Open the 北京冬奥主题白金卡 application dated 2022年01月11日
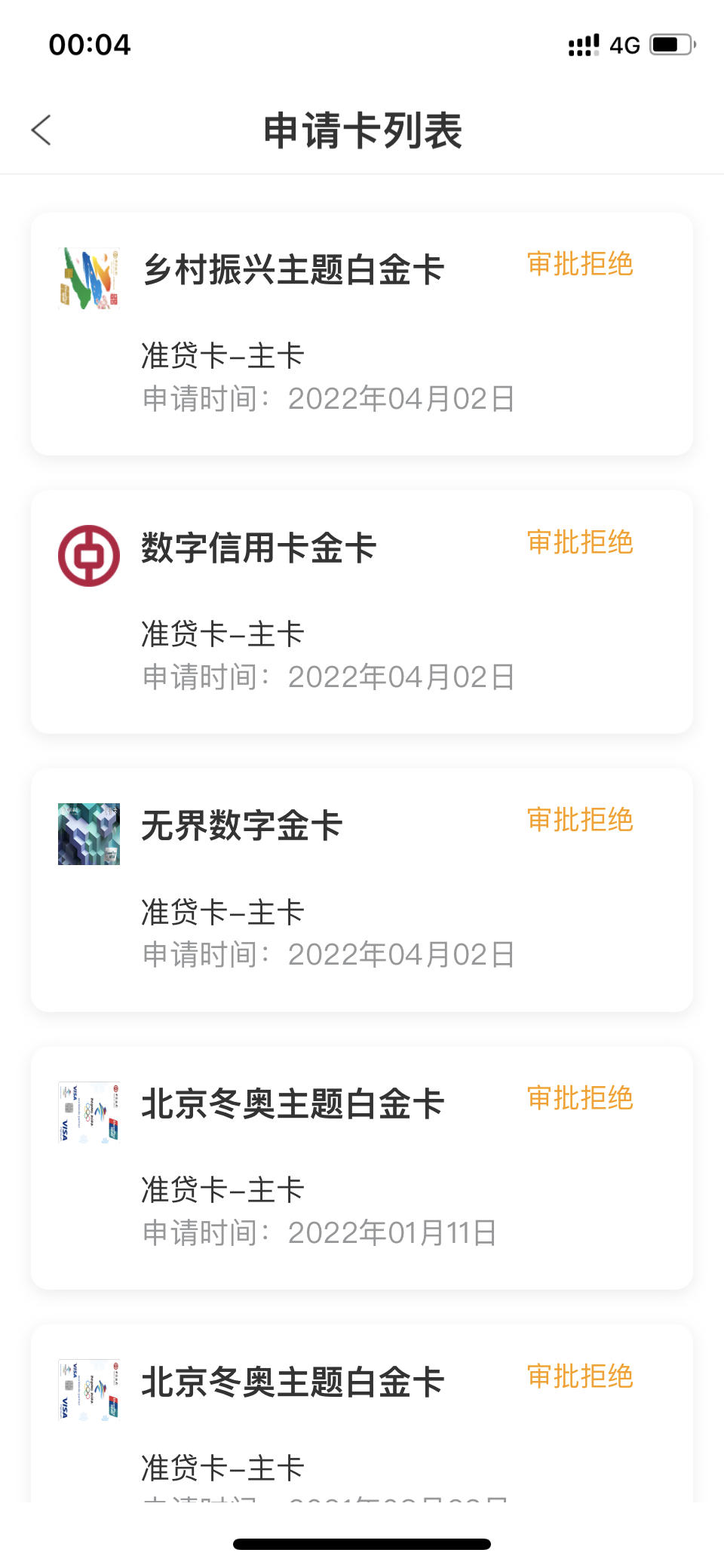This screenshot has height=1568, width=724. point(362,1168)
